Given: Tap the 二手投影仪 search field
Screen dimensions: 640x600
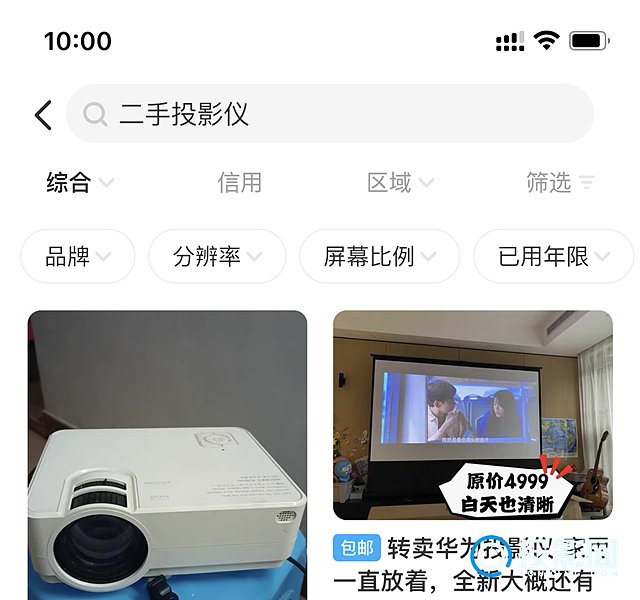Looking at the screenshot, I should point(330,114).
